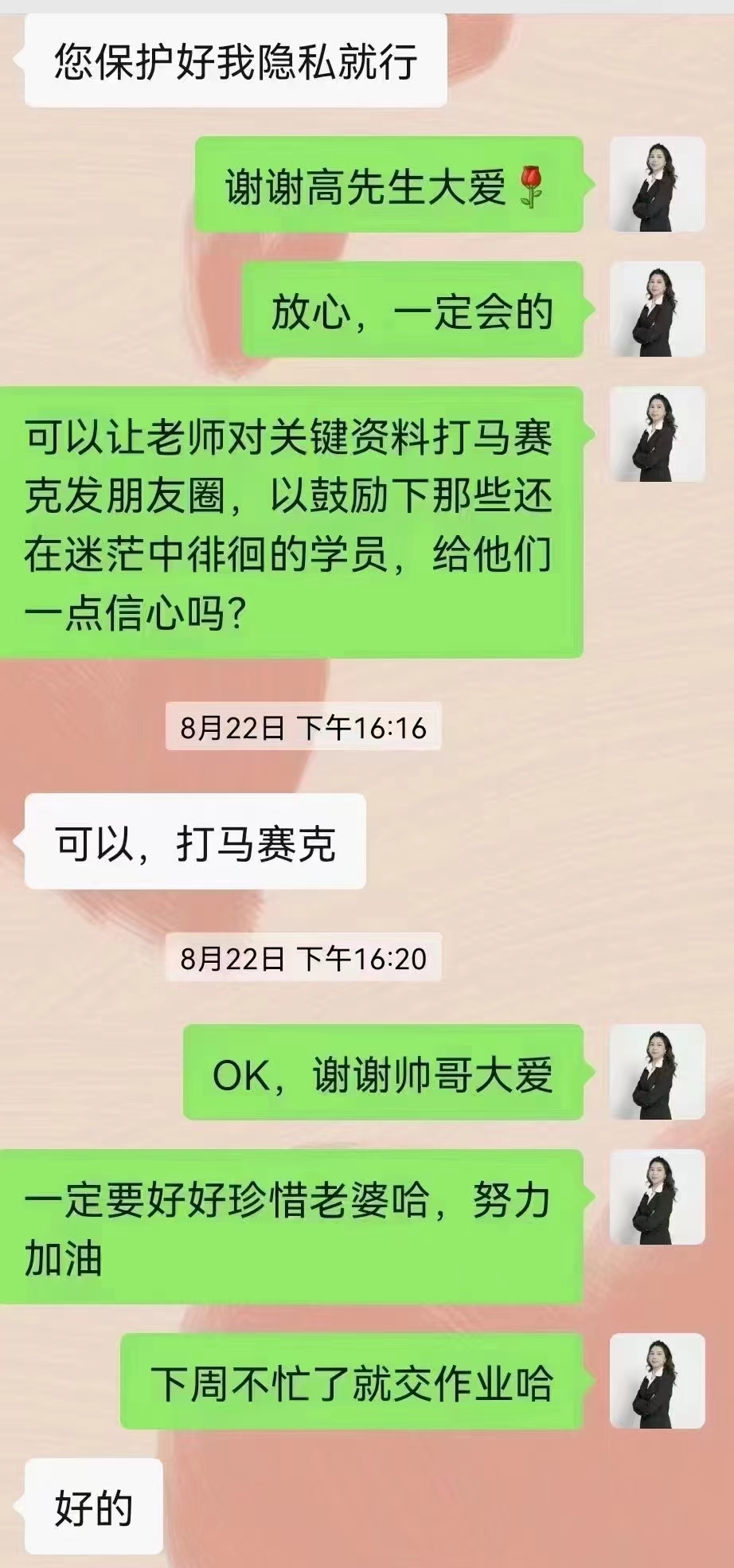This screenshot has width=734, height=1568.
Task: Open sender's avatar beside 谢谢高先生大爱
Action: 657,184
